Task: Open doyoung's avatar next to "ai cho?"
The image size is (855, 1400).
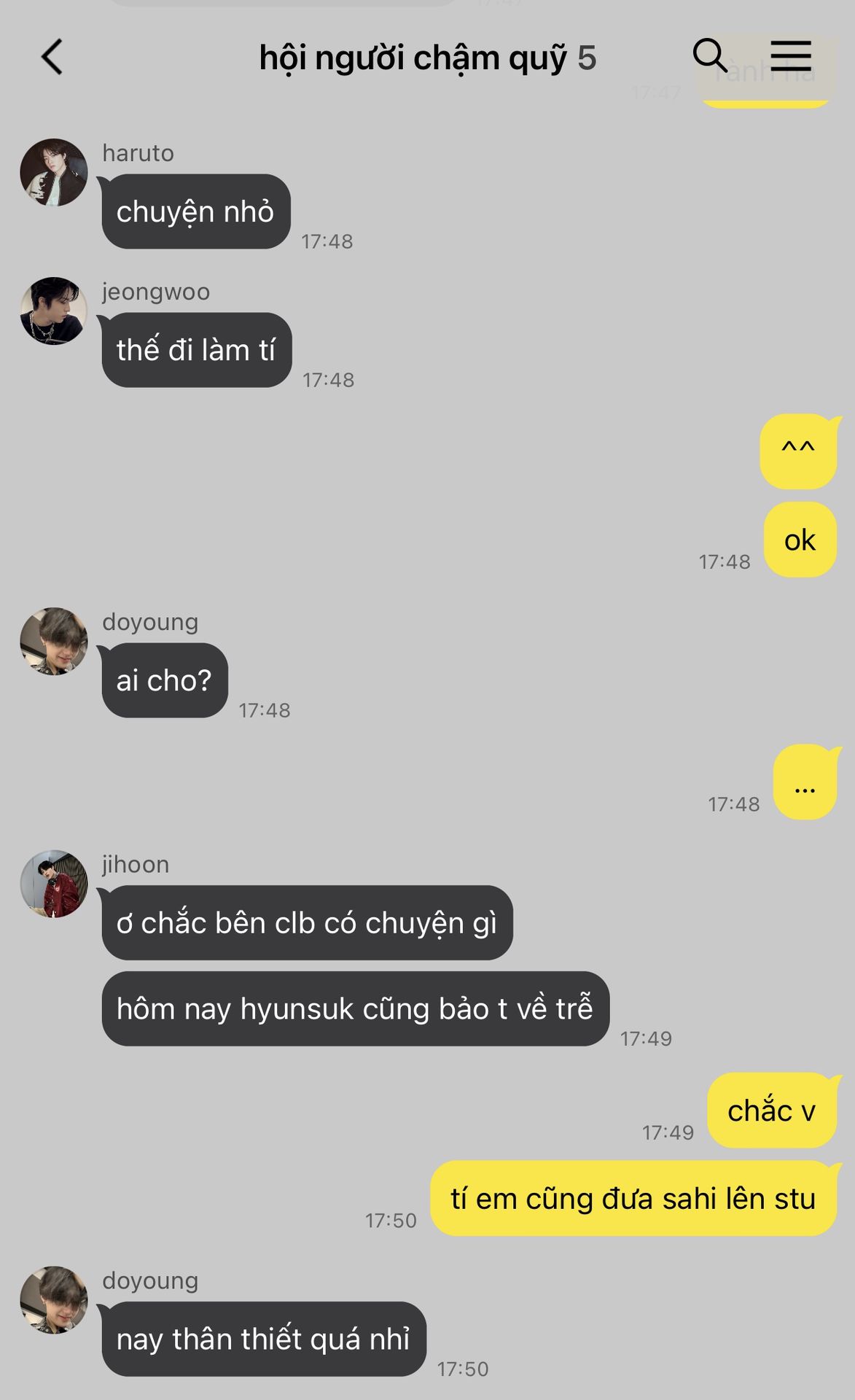Action: tap(54, 641)
